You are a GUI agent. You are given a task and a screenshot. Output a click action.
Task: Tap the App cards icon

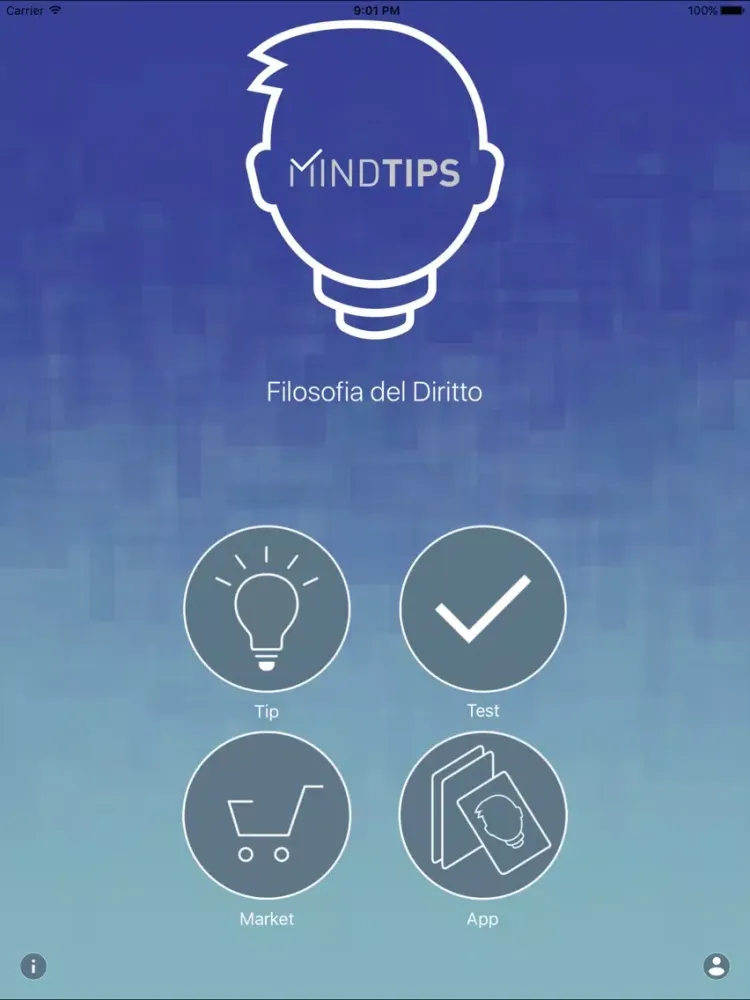coord(484,815)
